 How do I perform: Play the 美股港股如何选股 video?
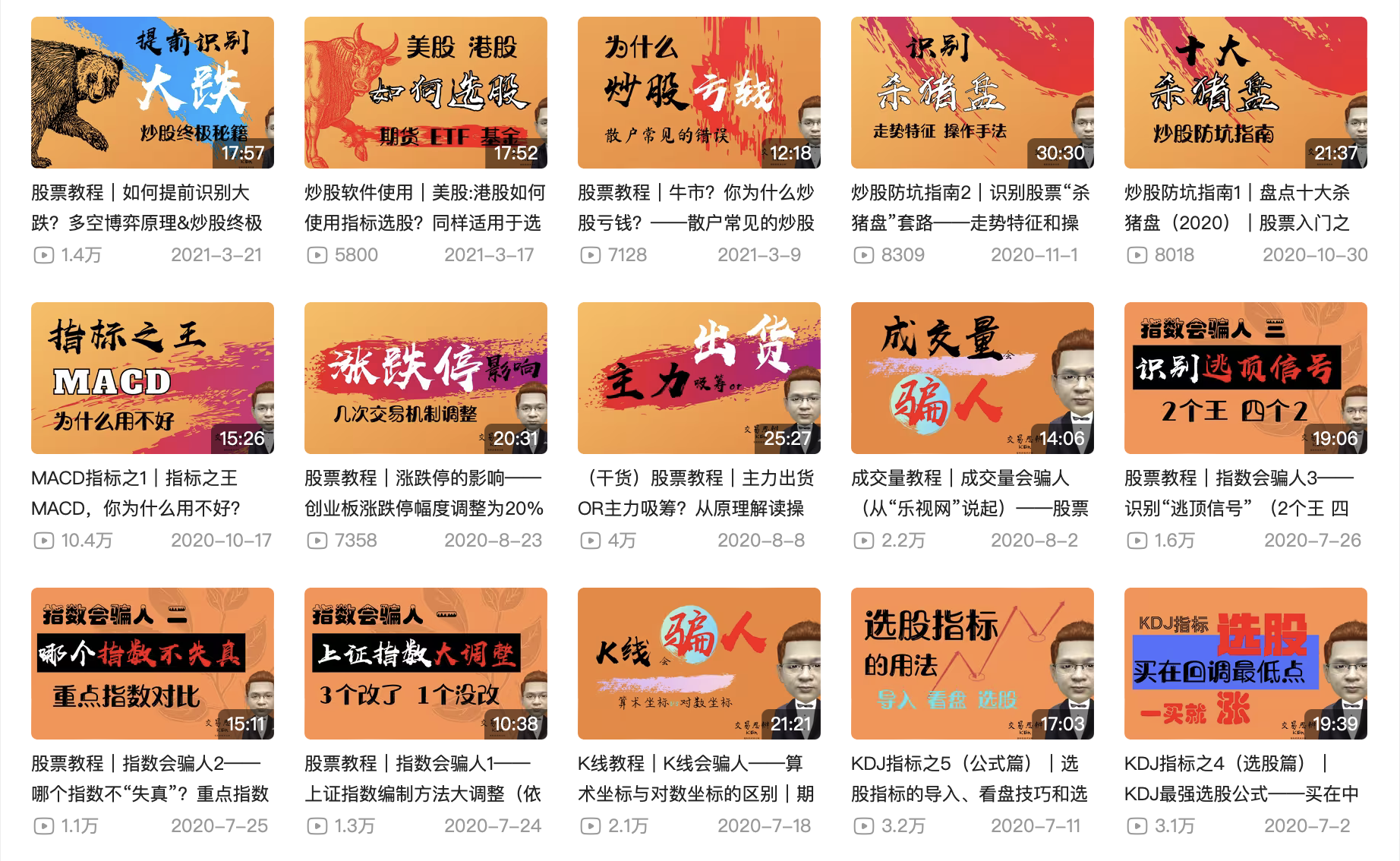point(425,93)
